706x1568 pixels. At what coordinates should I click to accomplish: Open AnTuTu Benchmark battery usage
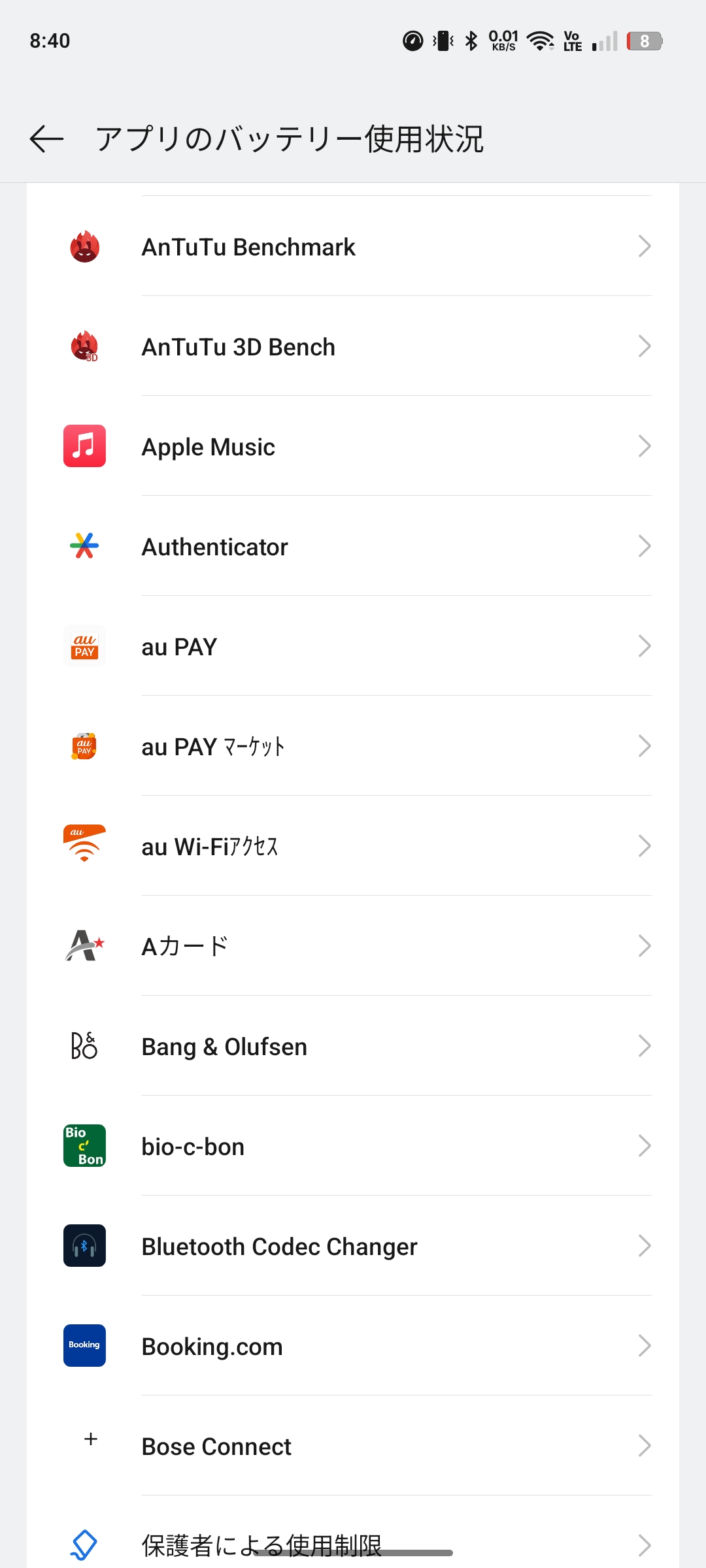point(353,247)
